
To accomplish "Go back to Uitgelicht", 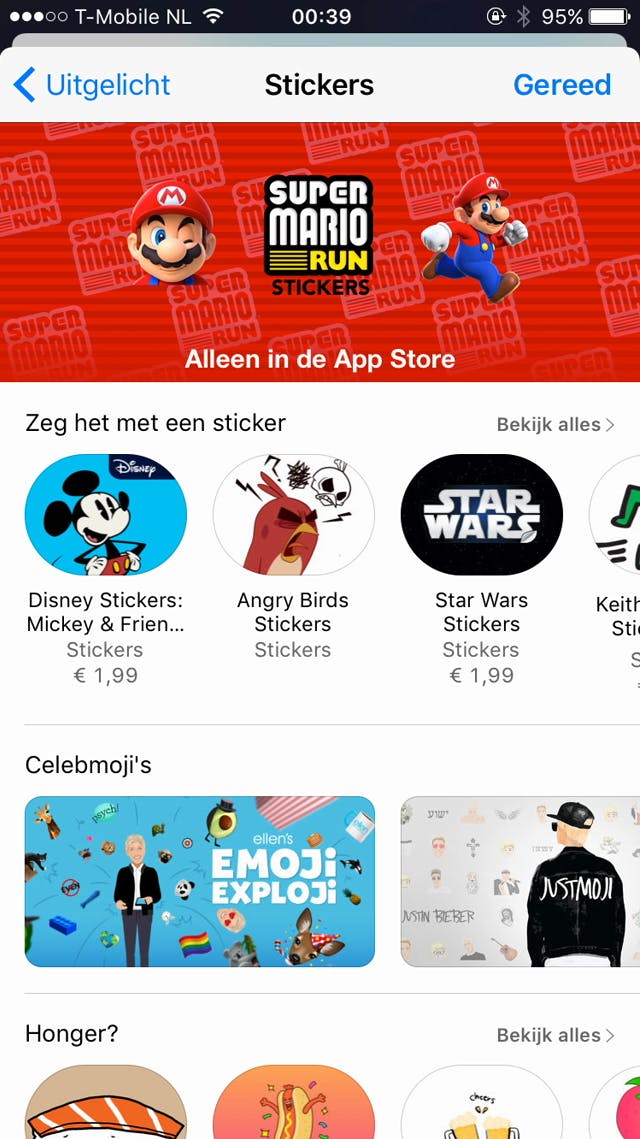I will point(92,85).
